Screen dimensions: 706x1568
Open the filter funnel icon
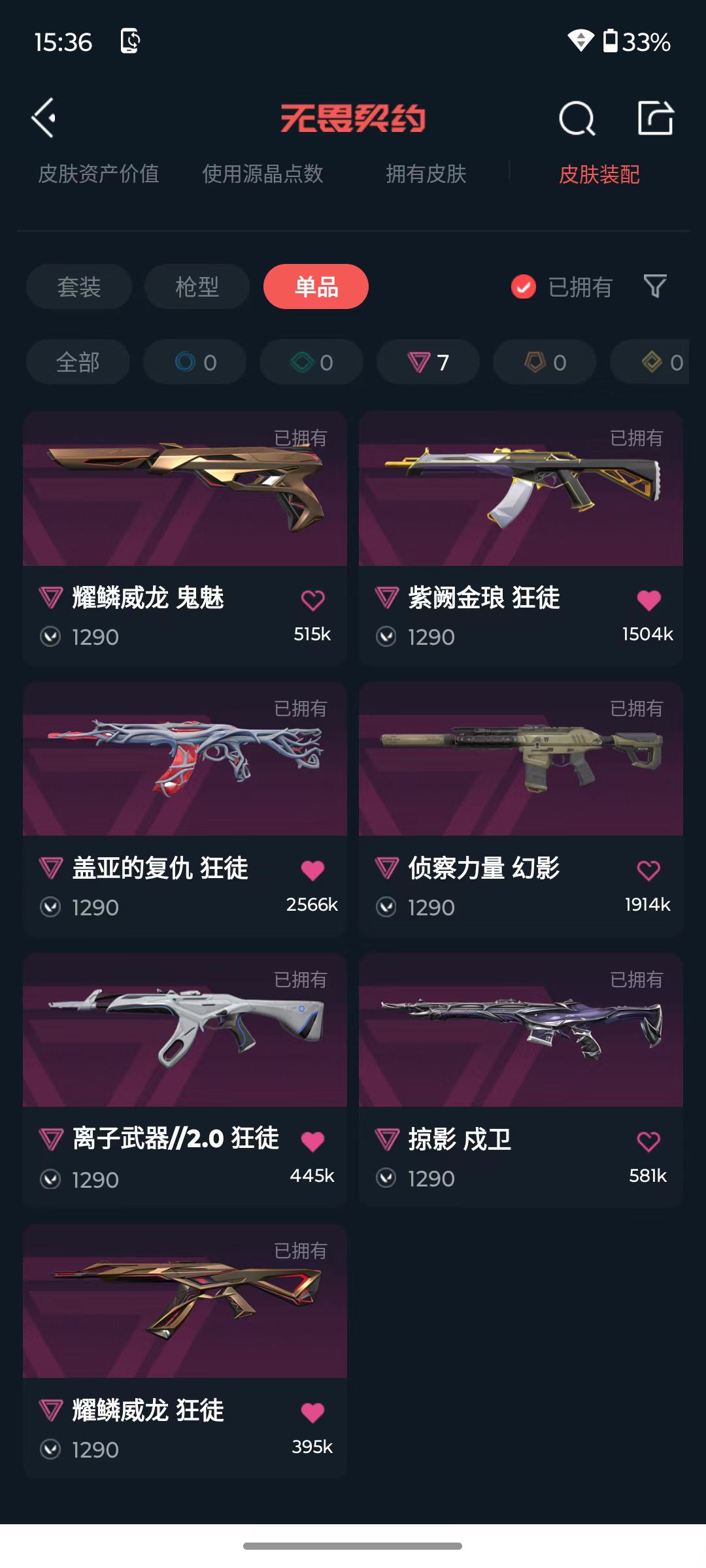655,286
